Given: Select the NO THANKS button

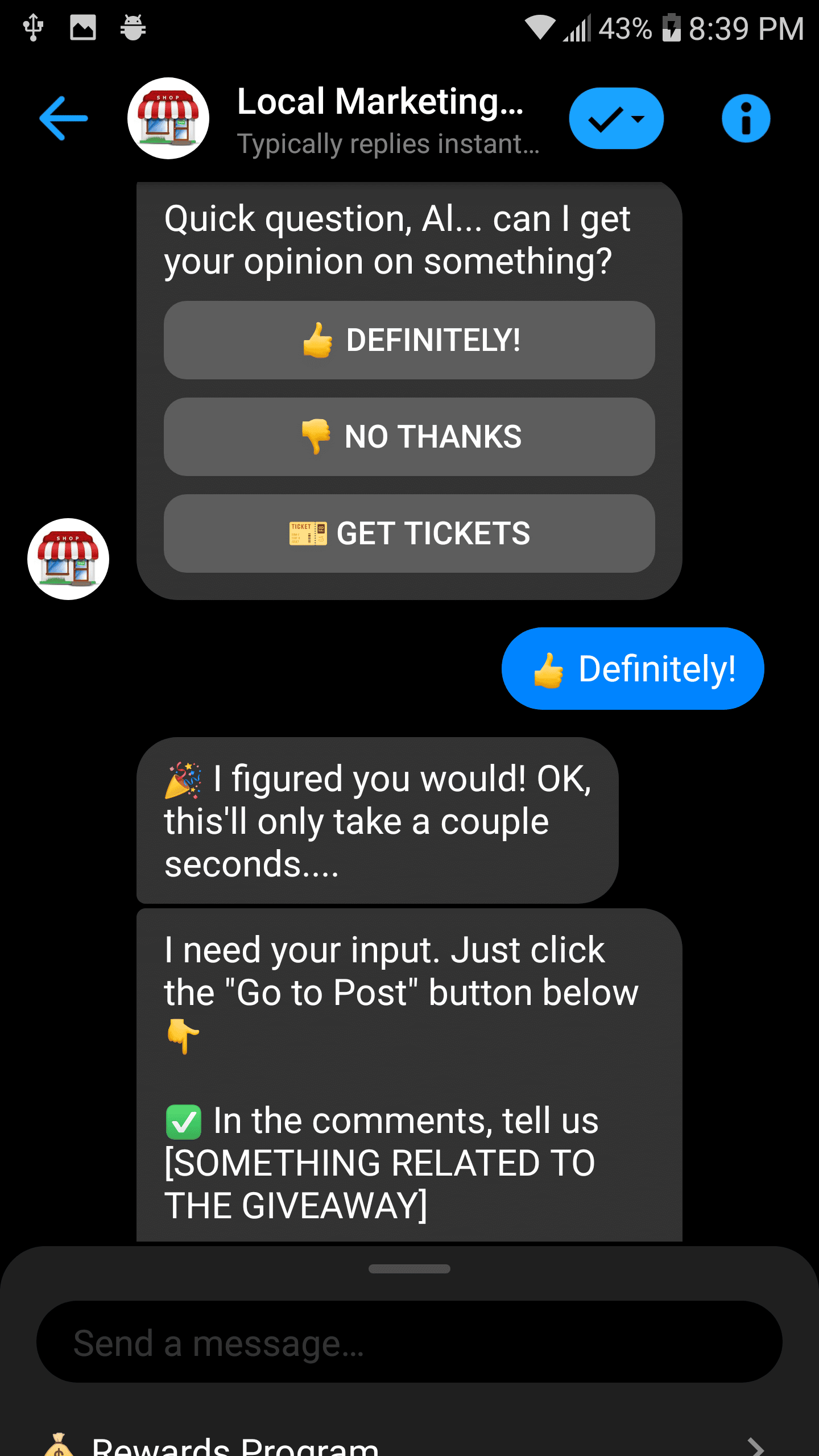Looking at the screenshot, I should [409, 437].
